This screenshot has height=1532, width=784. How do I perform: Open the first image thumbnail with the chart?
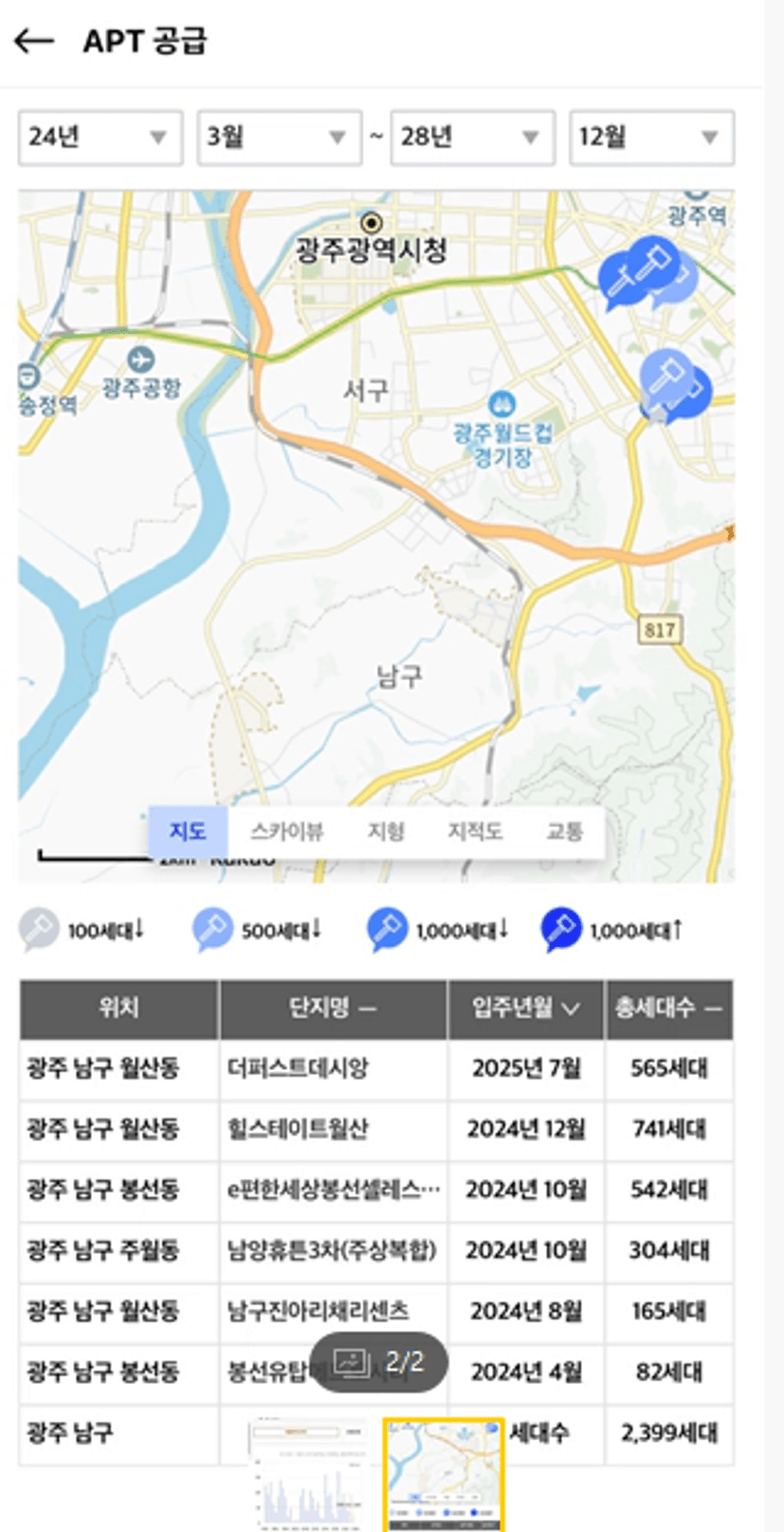[308, 1473]
